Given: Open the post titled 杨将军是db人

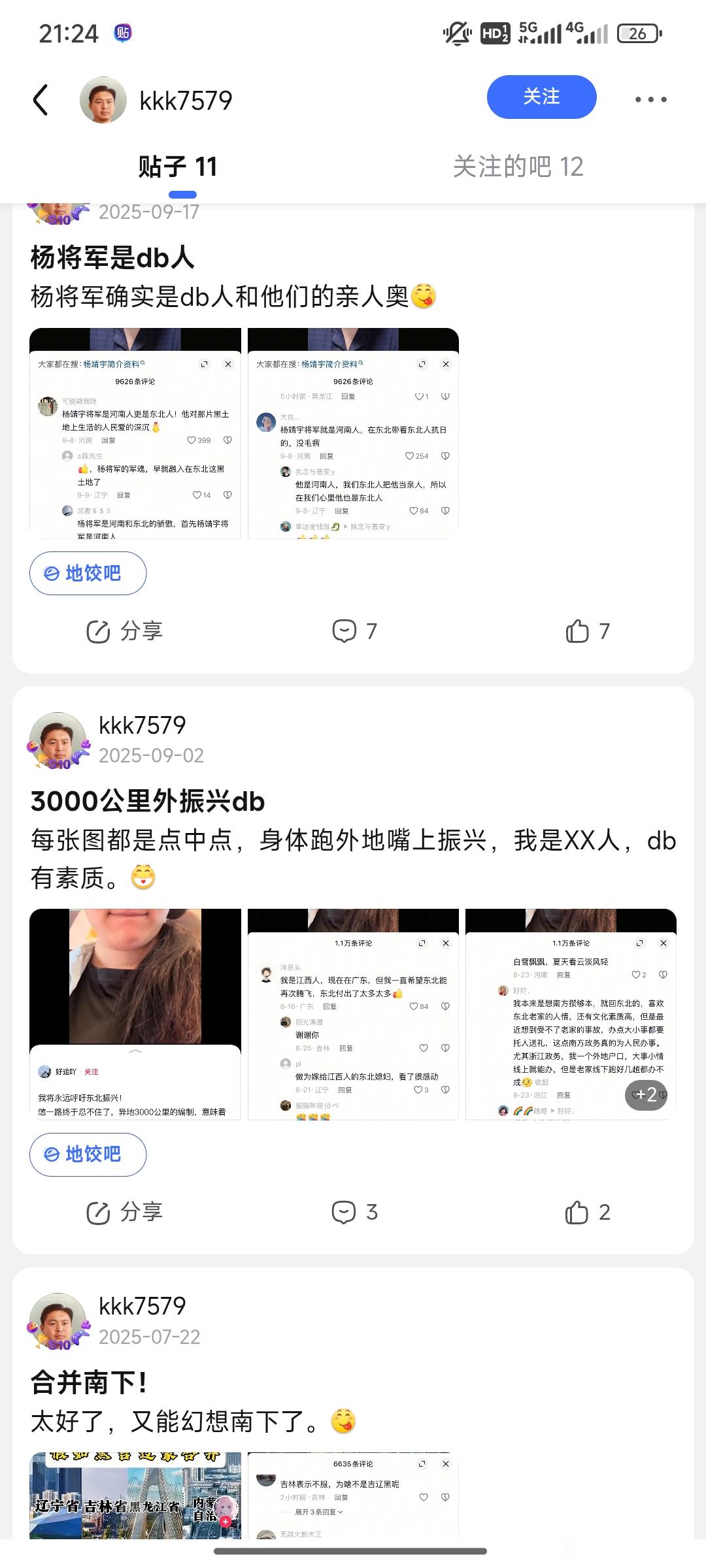Looking at the screenshot, I should [112, 257].
